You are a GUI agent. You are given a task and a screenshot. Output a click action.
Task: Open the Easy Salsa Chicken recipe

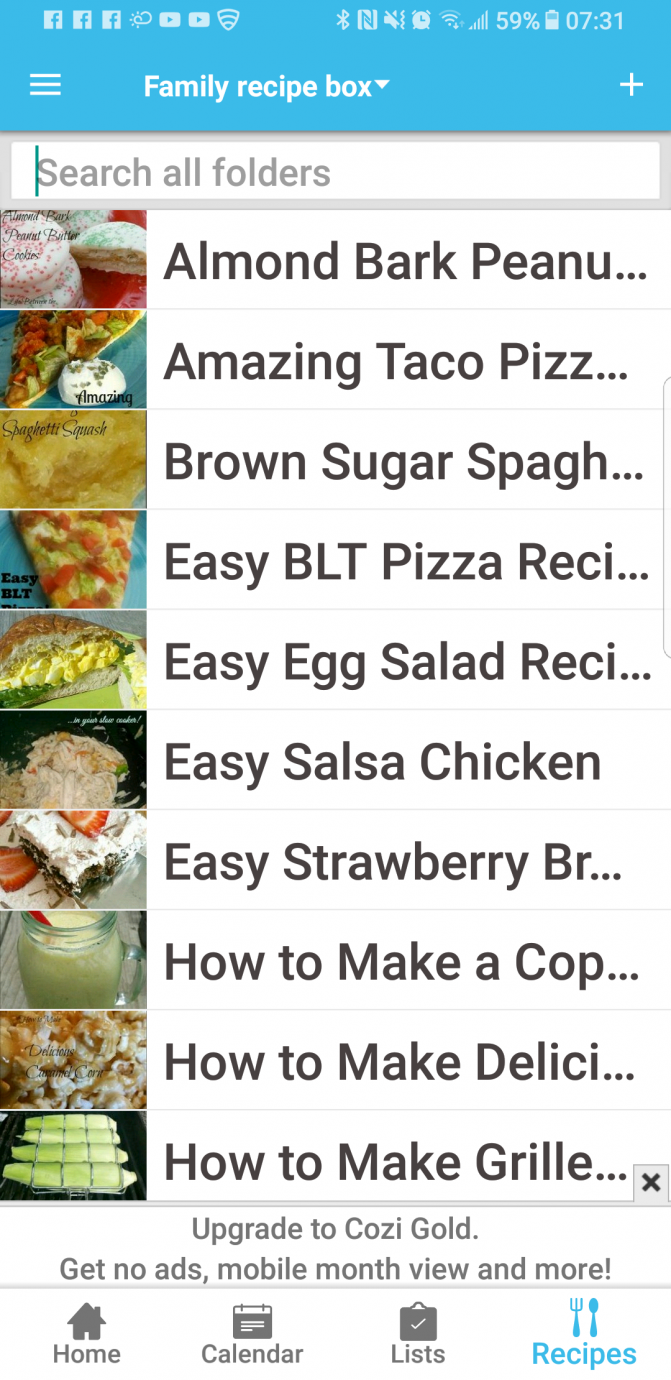click(x=382, y=761)
